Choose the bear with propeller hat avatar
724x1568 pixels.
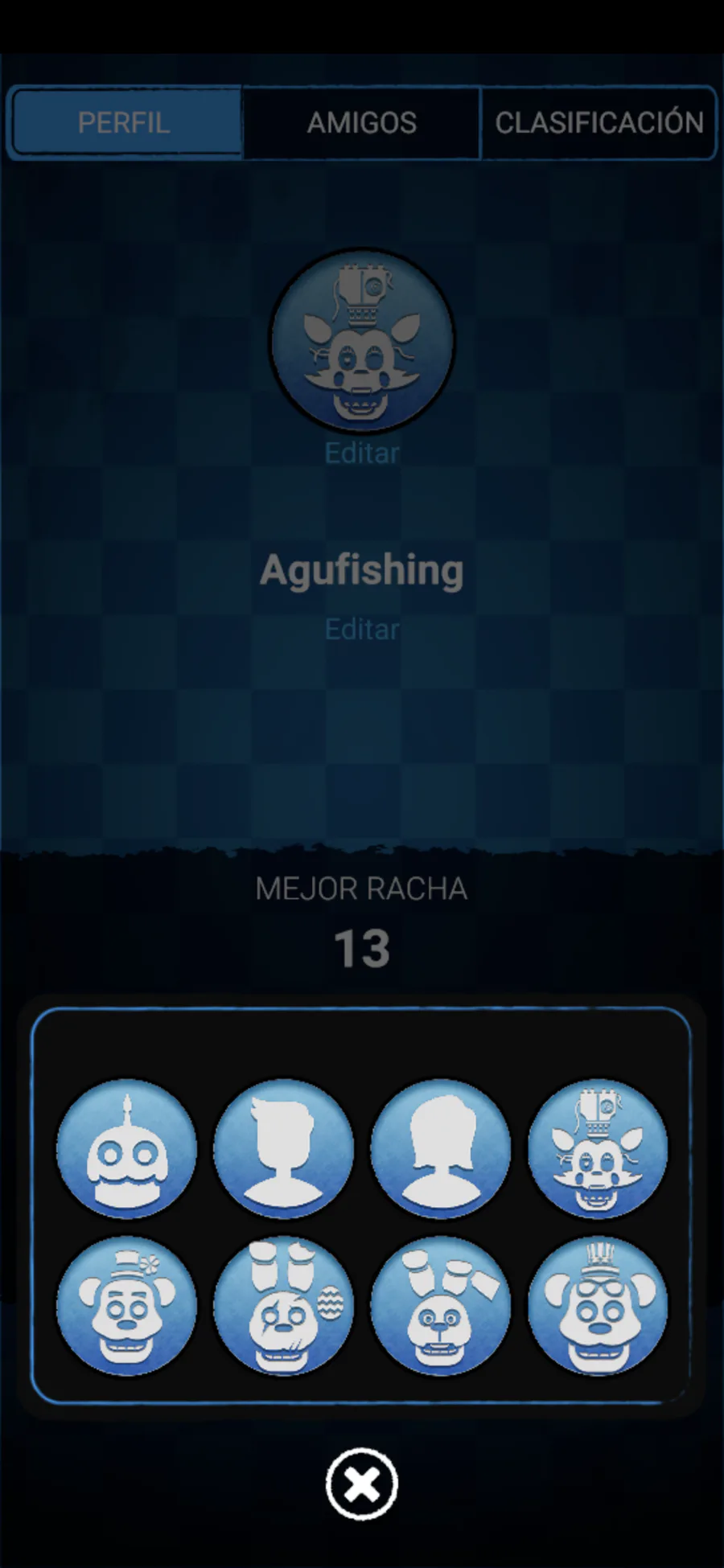tap(126, 1307)
